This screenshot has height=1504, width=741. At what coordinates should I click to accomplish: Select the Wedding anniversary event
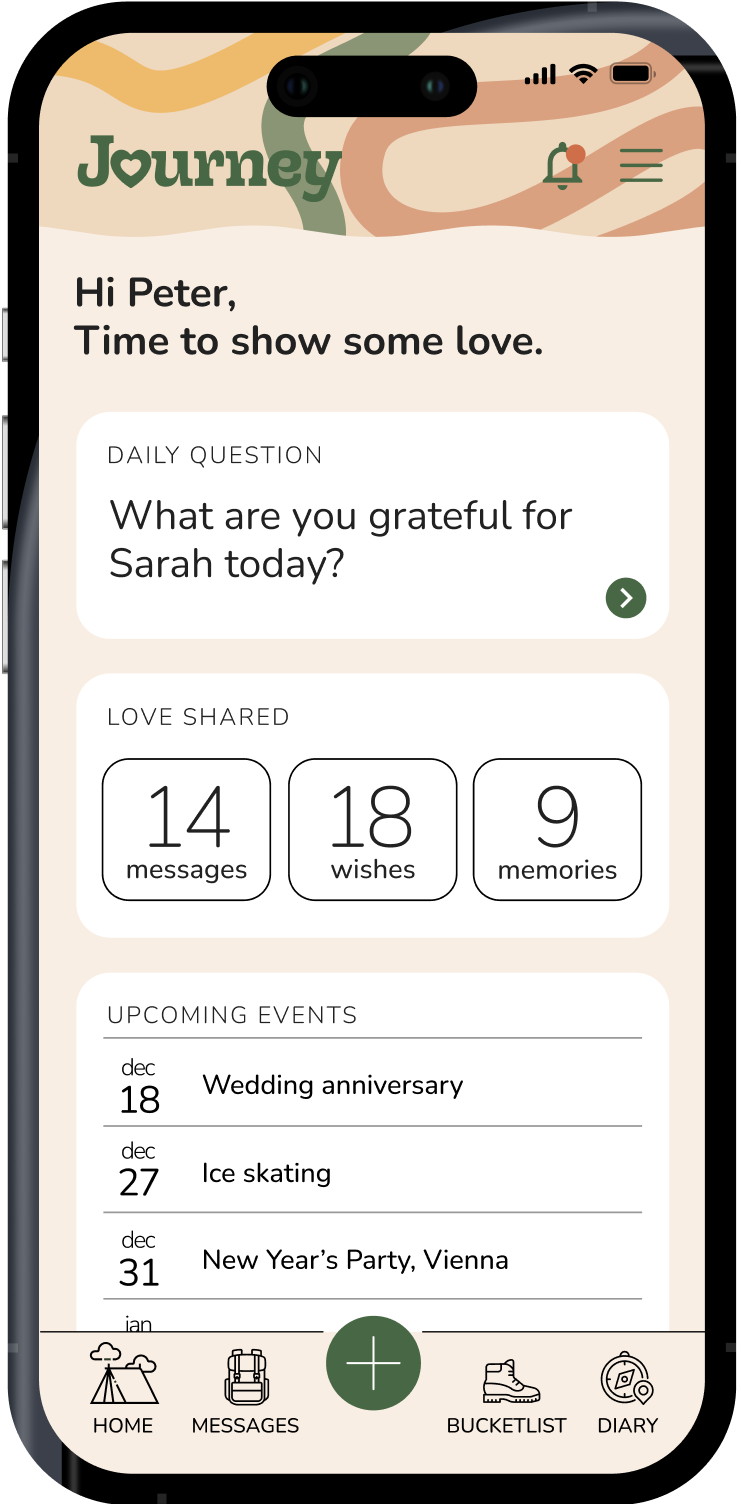pyautogui.click(x=333, y=1084)
